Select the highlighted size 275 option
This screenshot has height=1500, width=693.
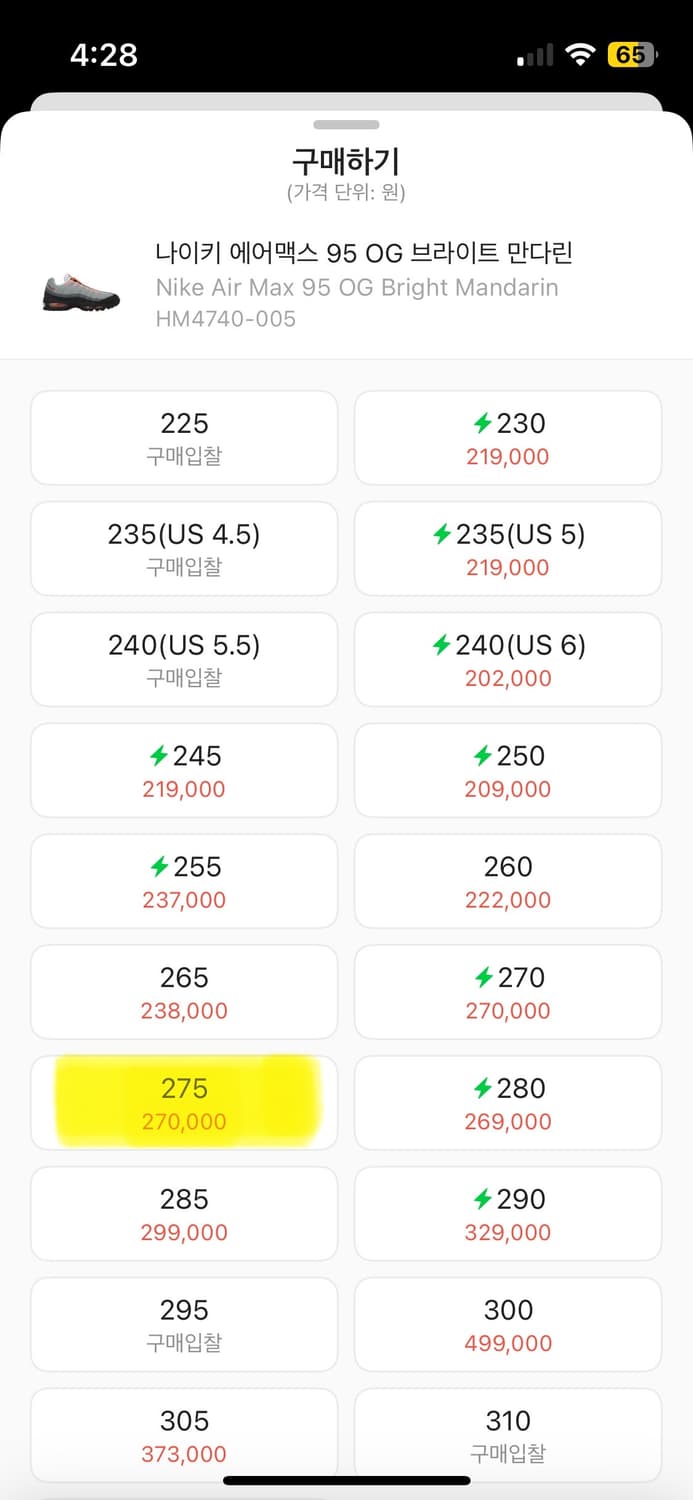click(184, 1104)
